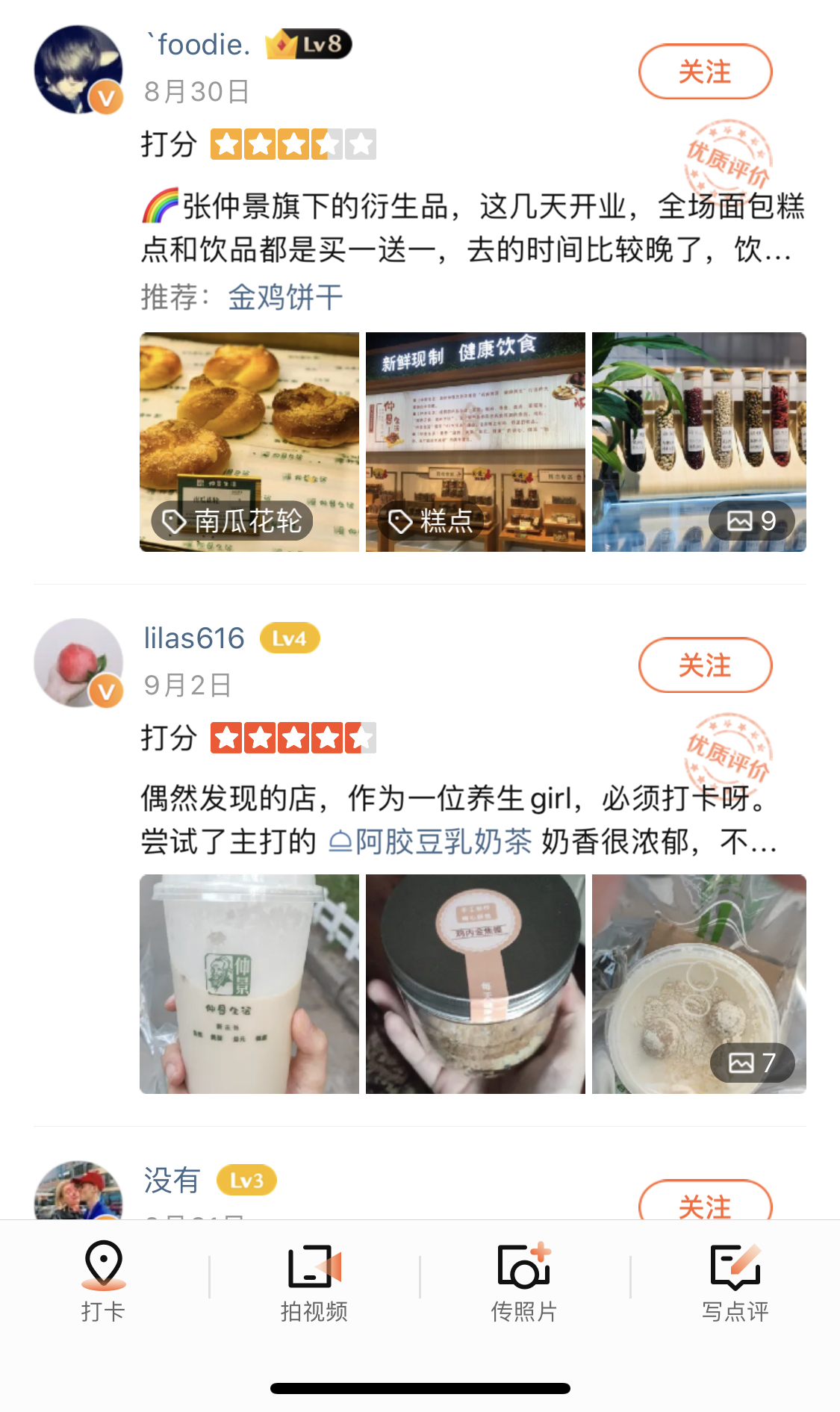Follow user `foodie.
This screenshot has height=1412, width=840.
point(705,72)
